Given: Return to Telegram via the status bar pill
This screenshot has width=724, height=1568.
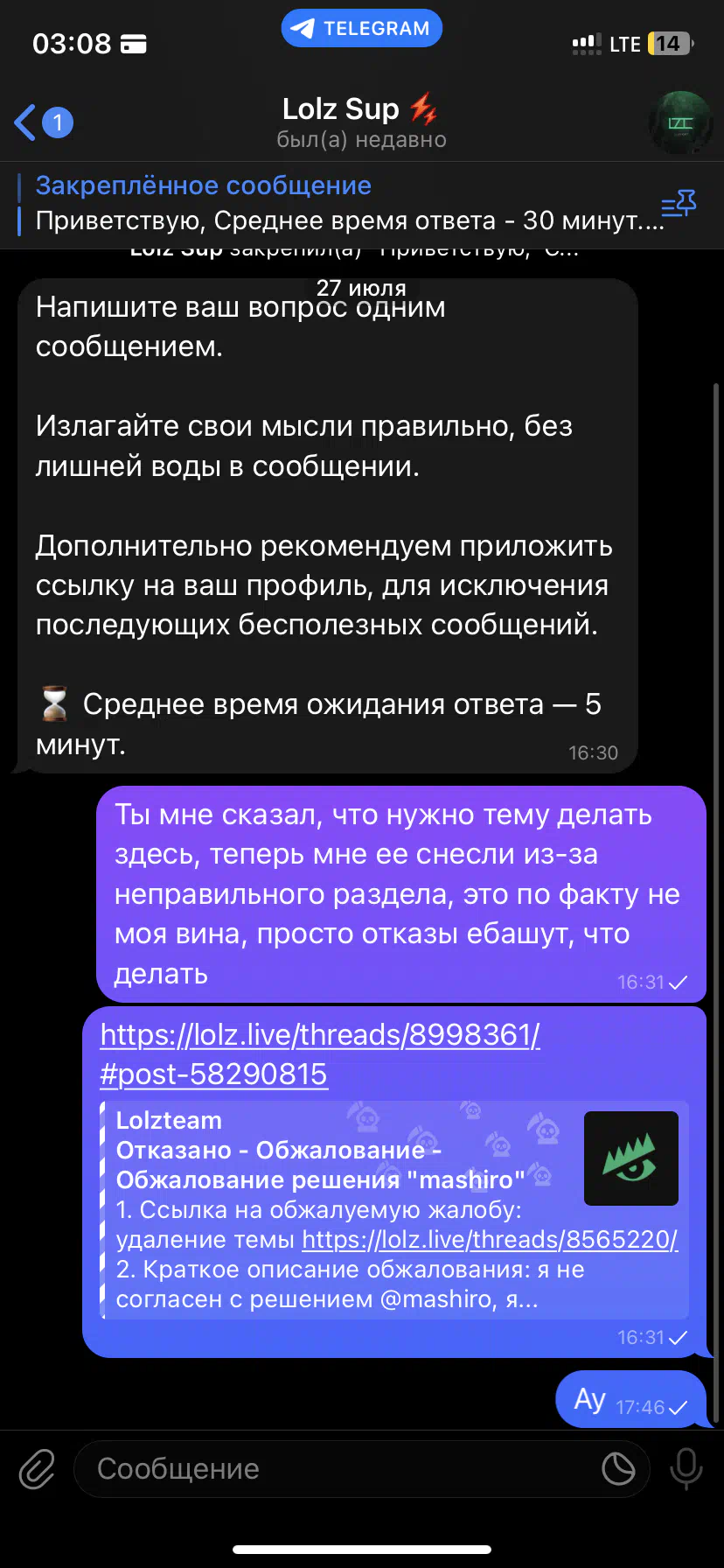Looking at the screenshot, I should pyautogui.click(x=361, y=28).
